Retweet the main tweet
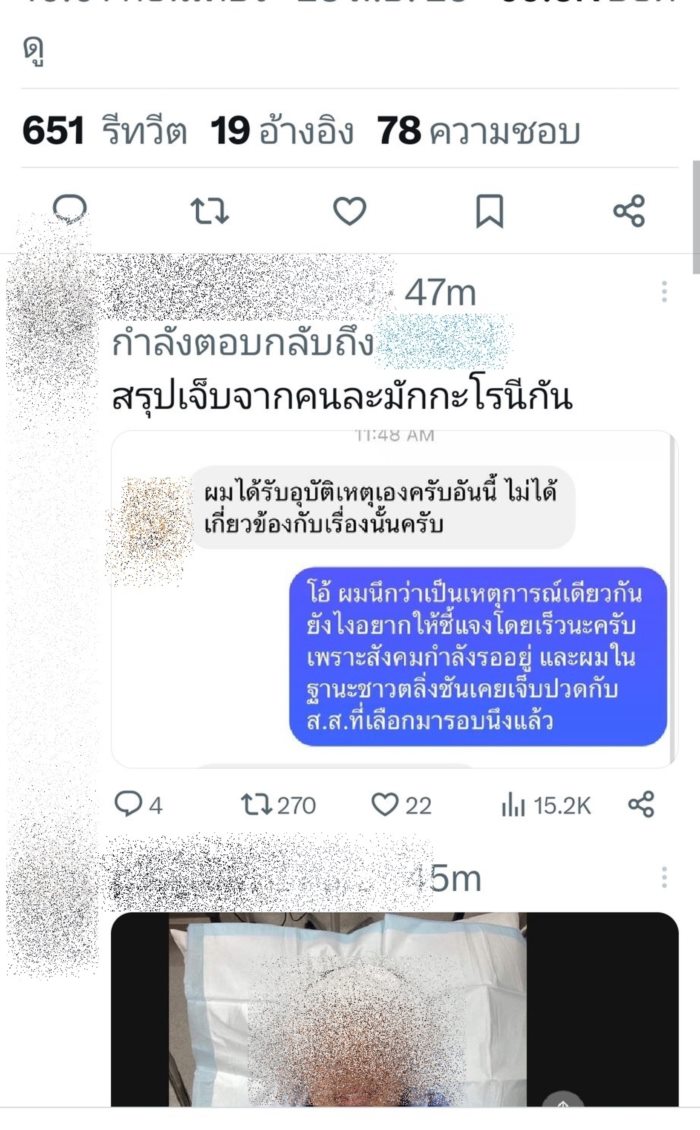 pos(209,210)
